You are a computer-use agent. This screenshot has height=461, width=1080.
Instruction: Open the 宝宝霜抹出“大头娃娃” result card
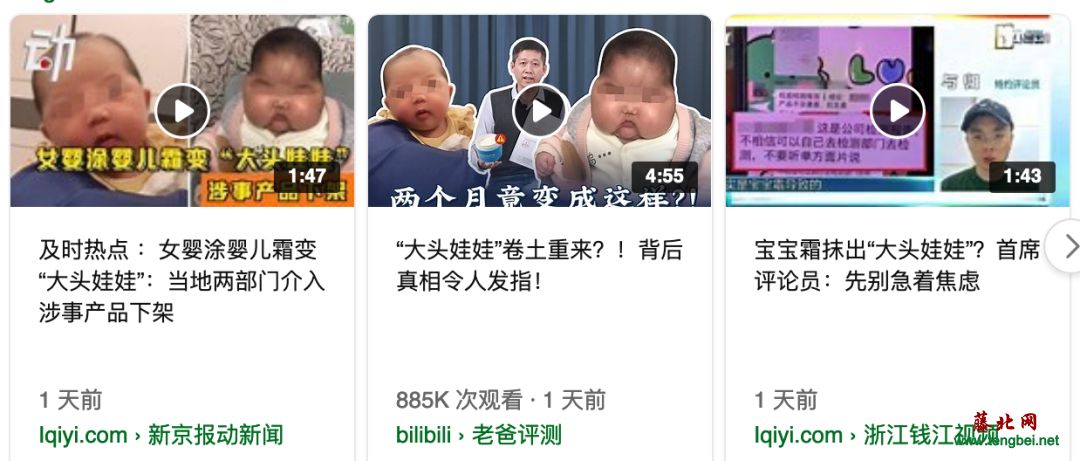pos(897,265)
